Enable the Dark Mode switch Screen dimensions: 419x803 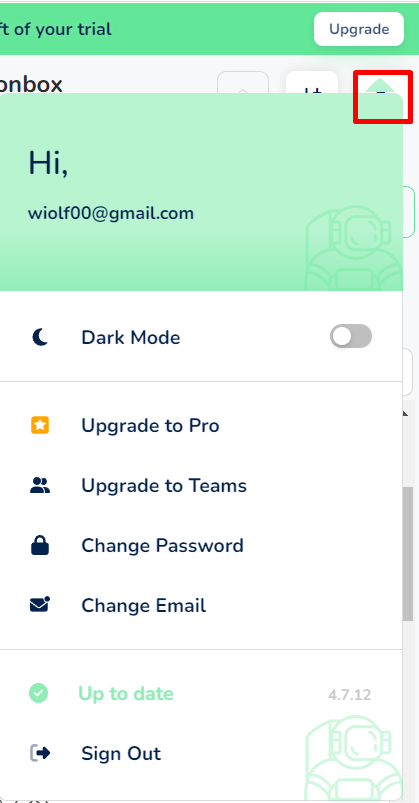point(351,336)
